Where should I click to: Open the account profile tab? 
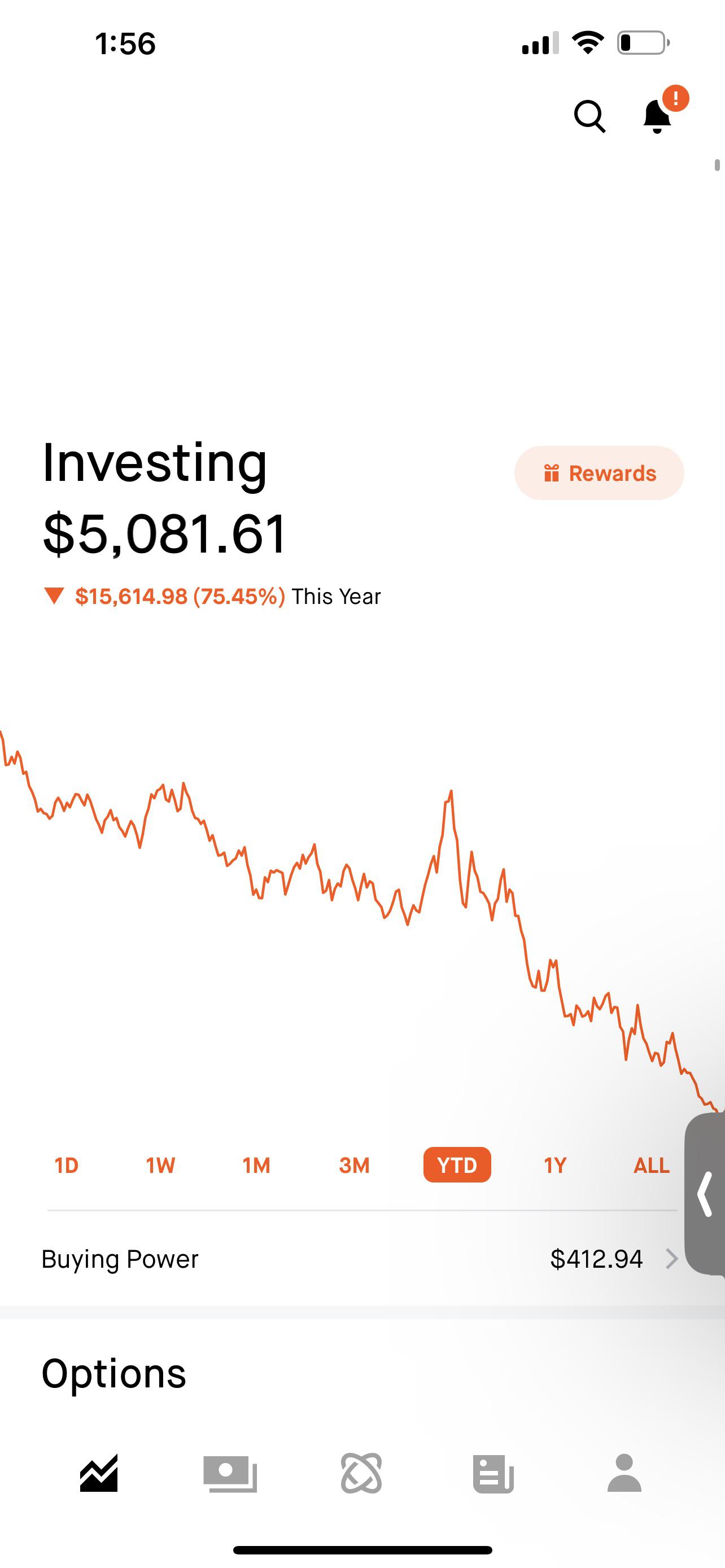click(624, 1473)
